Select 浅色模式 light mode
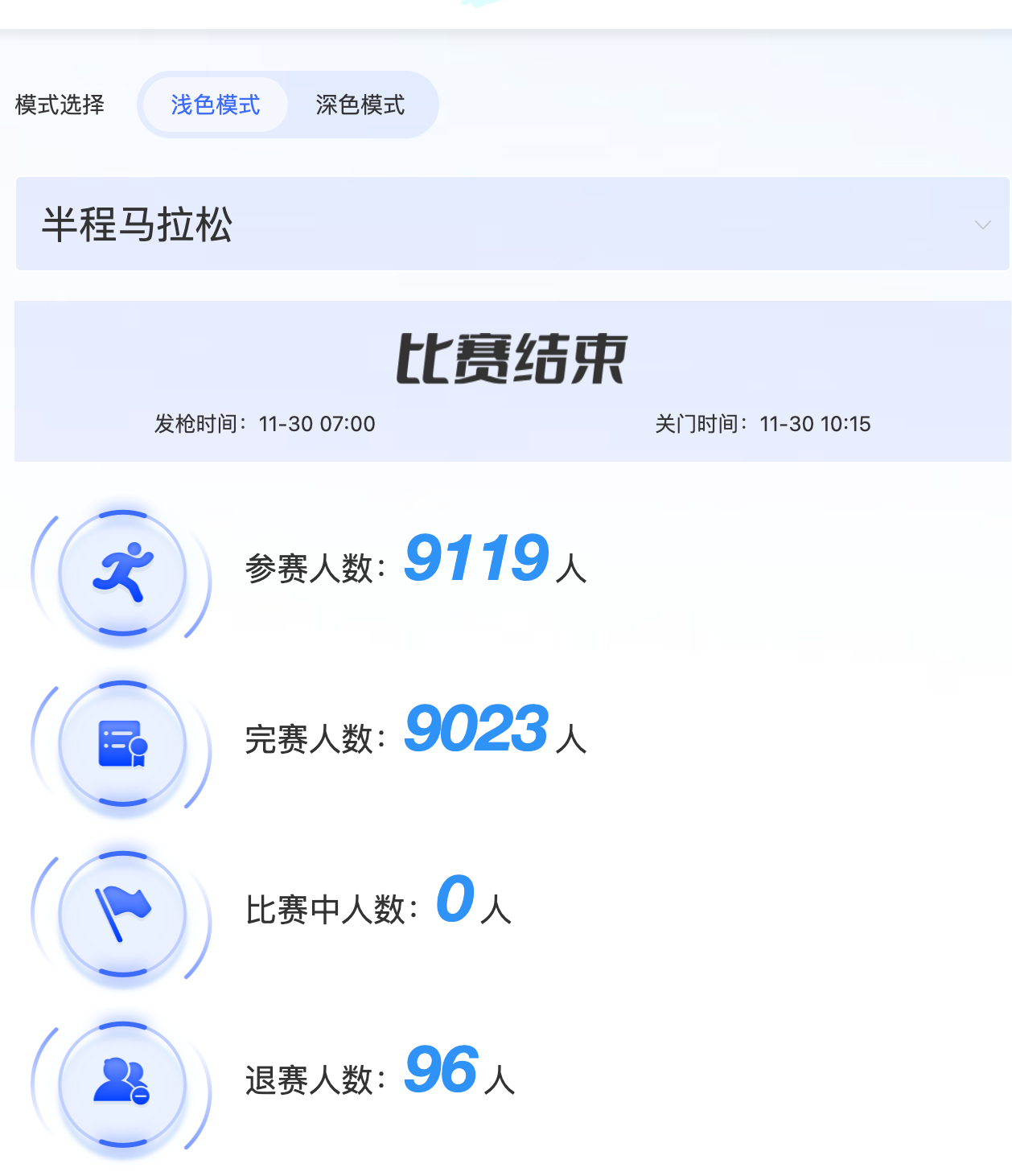The image size is (1012, 1176). 215,105
